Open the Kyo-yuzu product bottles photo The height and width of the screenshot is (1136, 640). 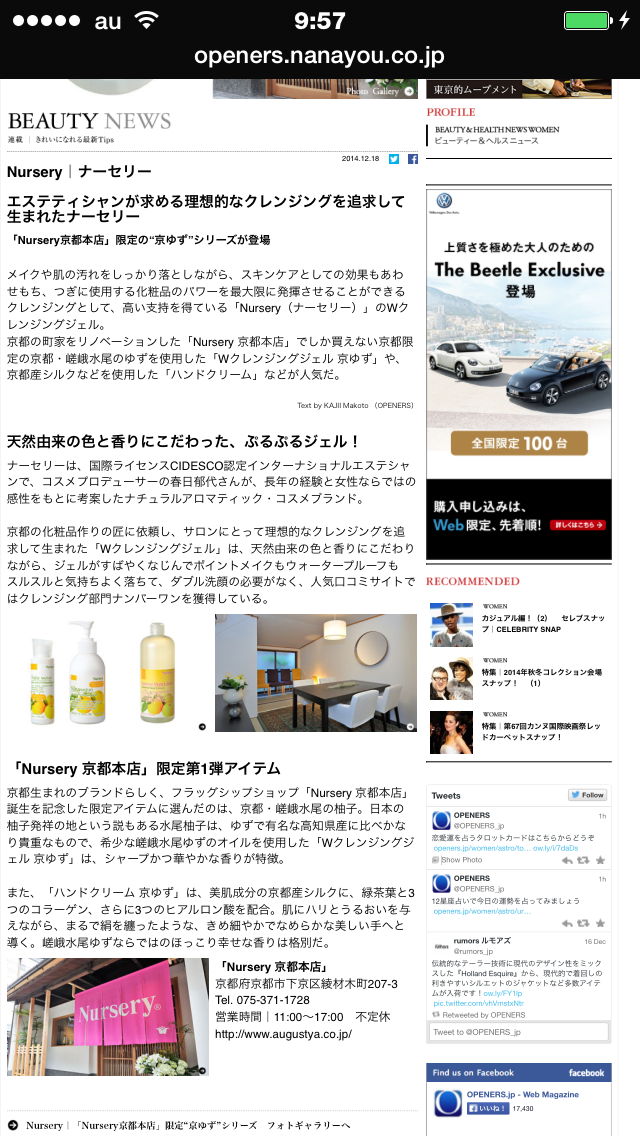(107, 673)
